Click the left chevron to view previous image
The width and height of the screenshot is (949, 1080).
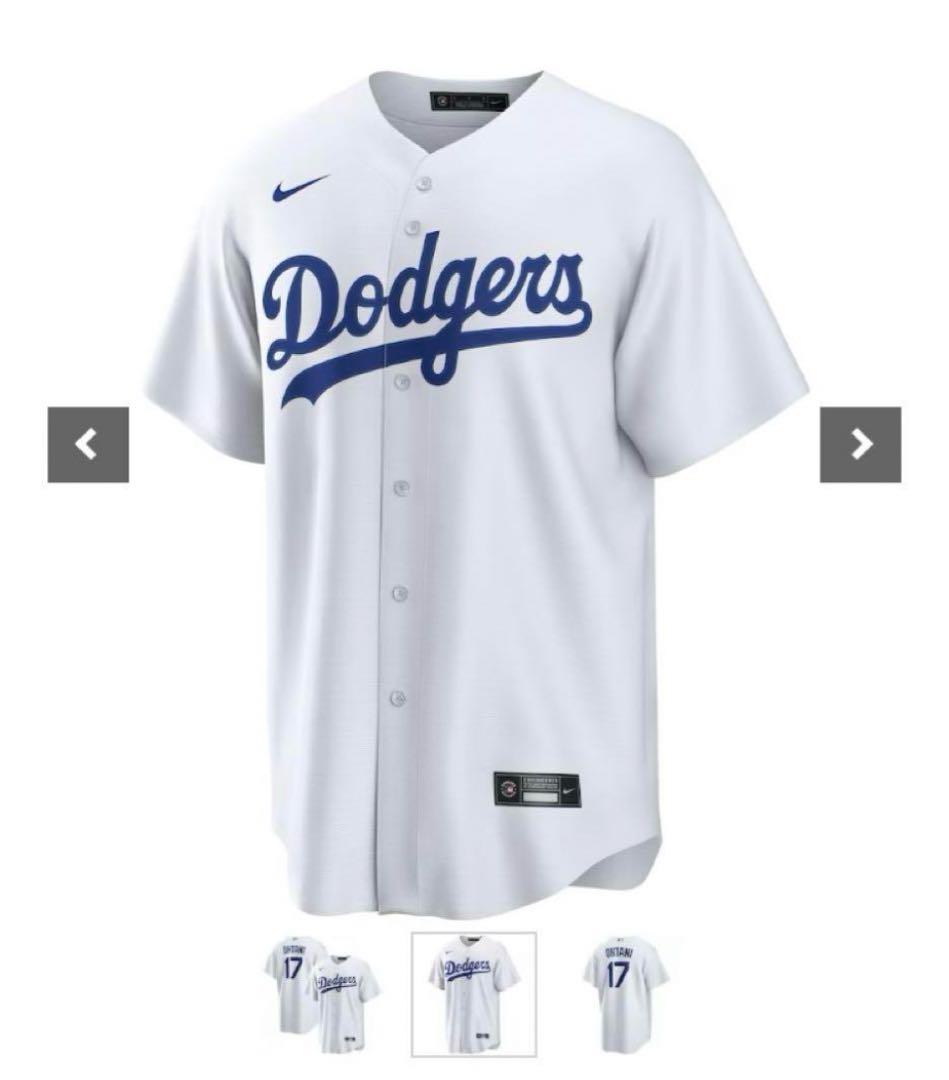(x=88, y=444)
